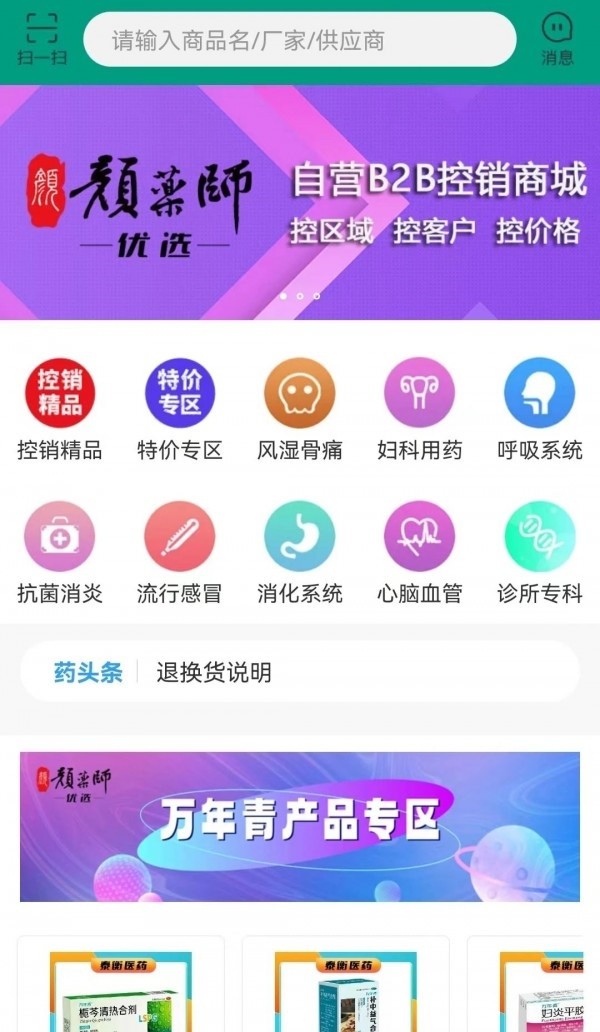The height and width of the screenshot is (1032, 600).
Task: Open 抗菌消炎 category
Action: [x=60, y=552]
